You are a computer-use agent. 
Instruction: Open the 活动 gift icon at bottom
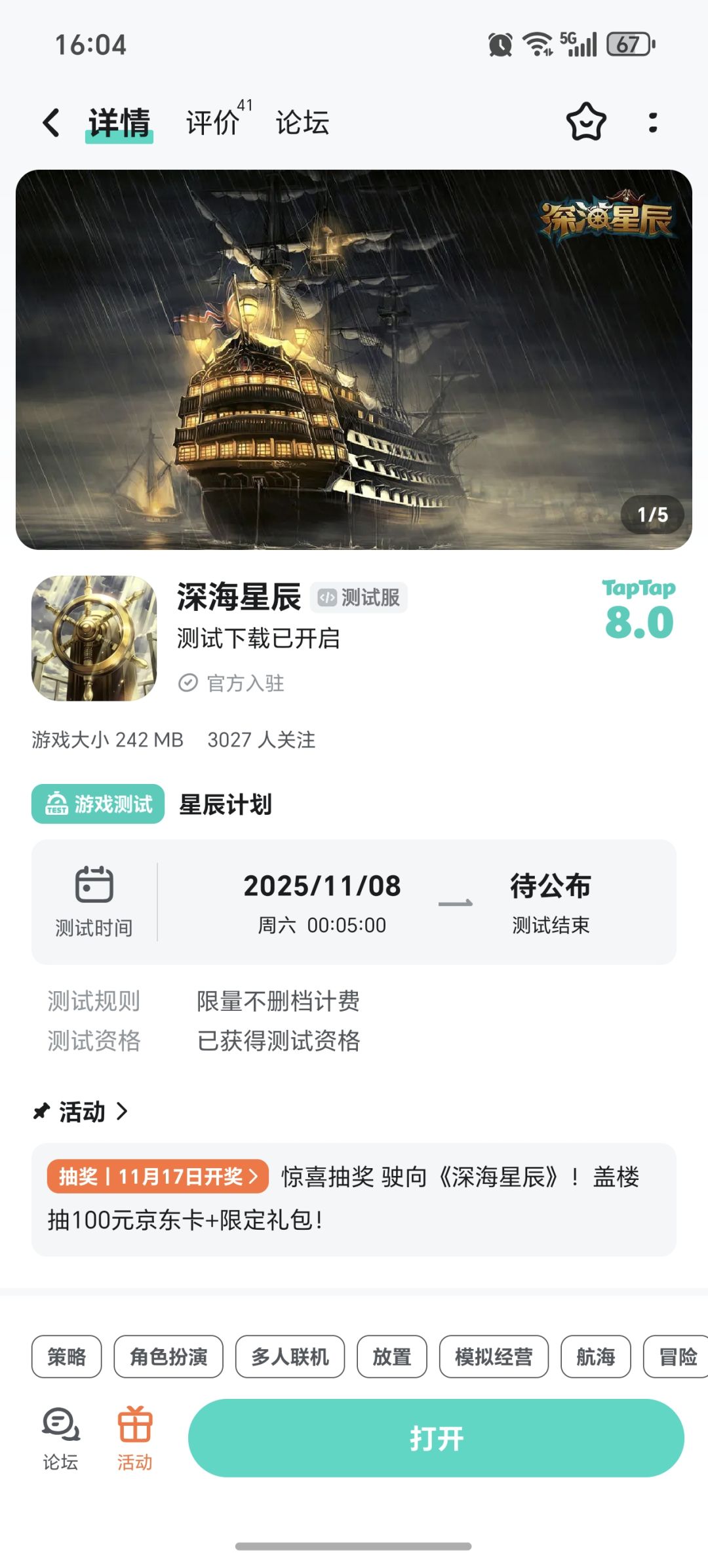135,1438
